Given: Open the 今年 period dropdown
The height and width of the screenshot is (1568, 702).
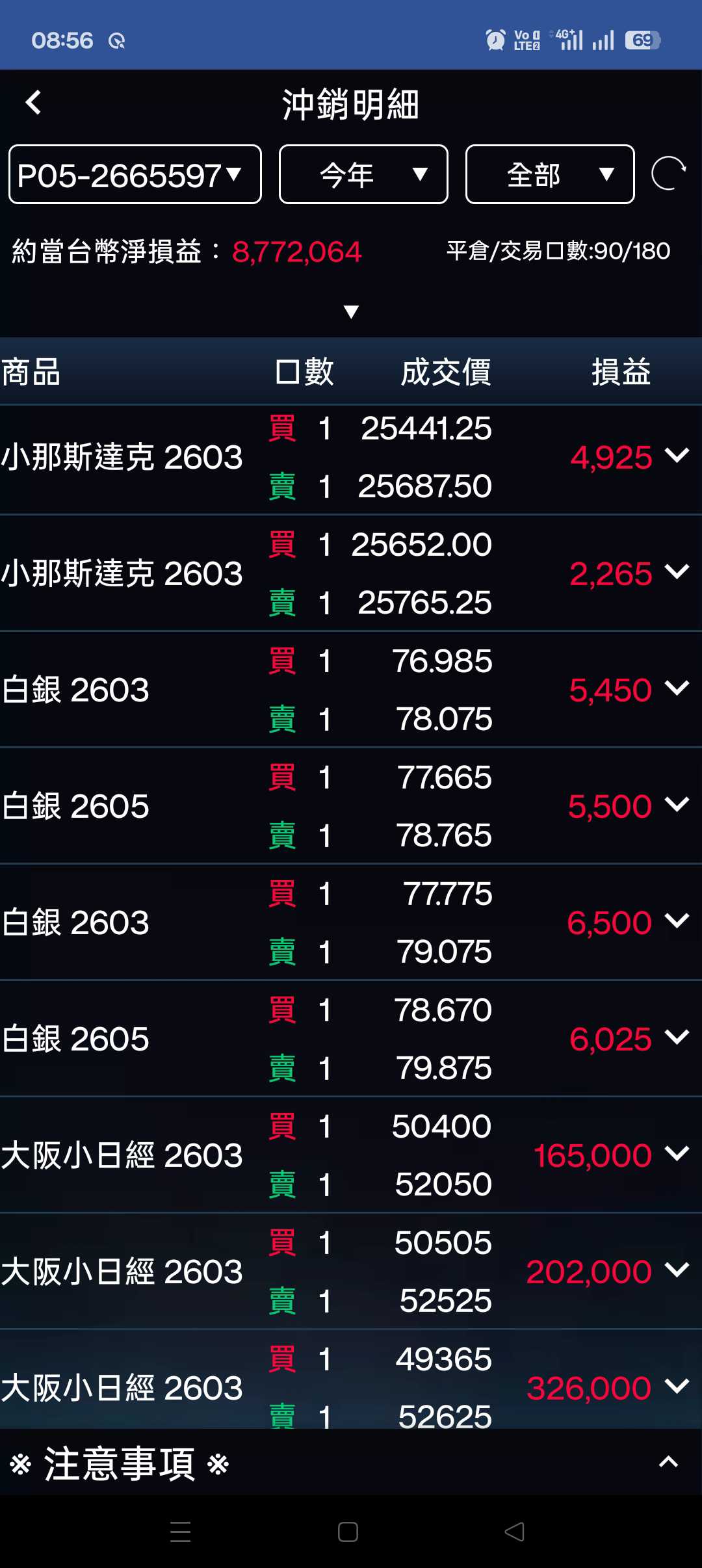Looking at the screenshot, I should (363, 175).
